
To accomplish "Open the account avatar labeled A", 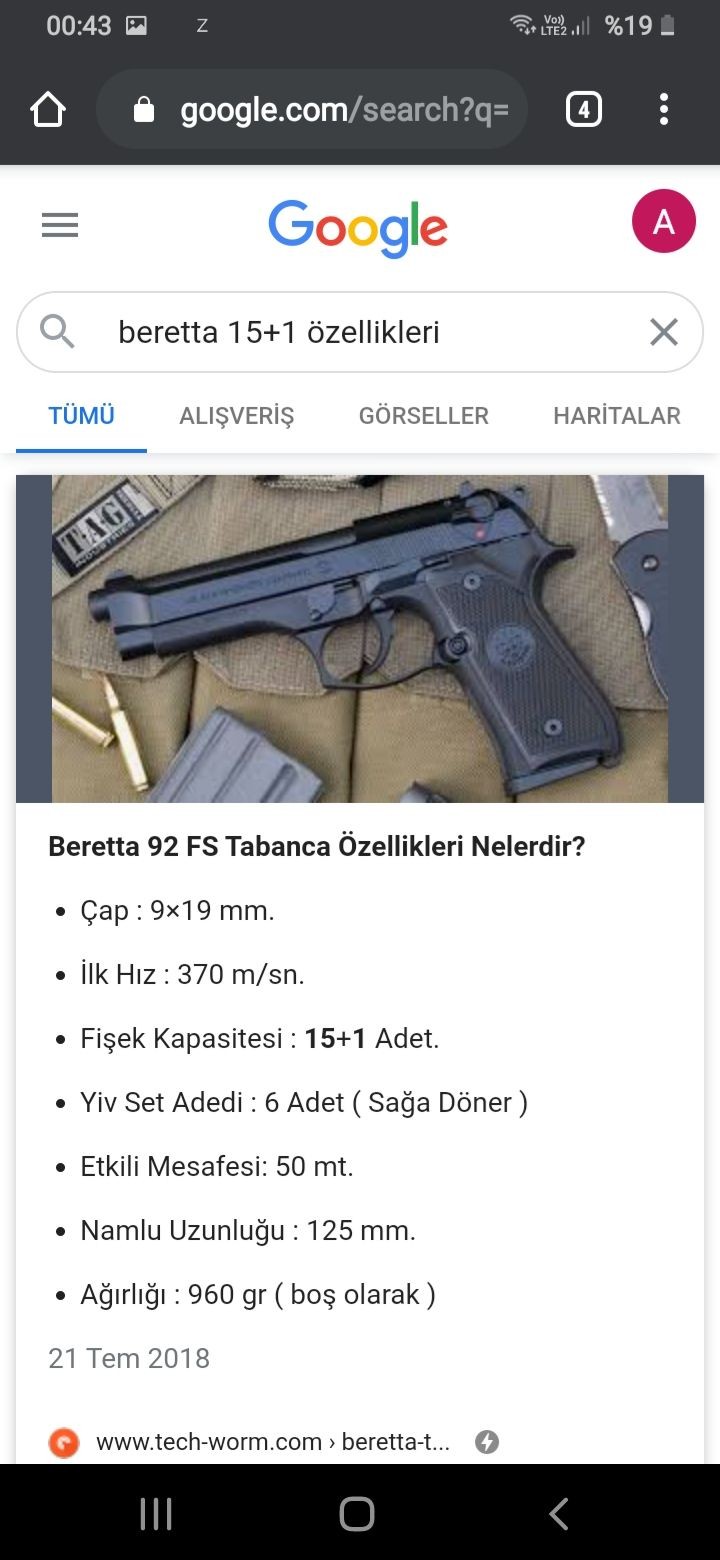I will coord(663,221).
